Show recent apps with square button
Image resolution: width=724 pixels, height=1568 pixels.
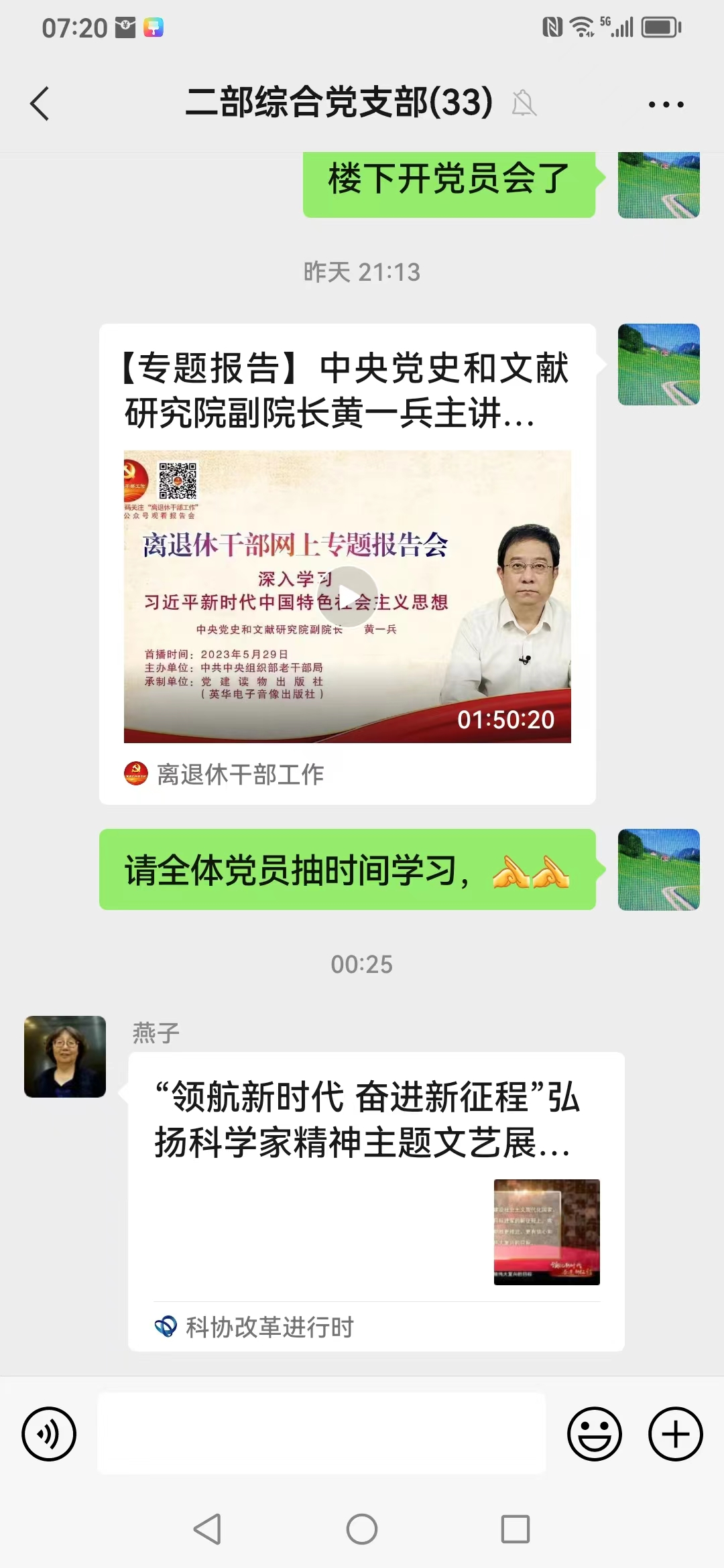516,1530
